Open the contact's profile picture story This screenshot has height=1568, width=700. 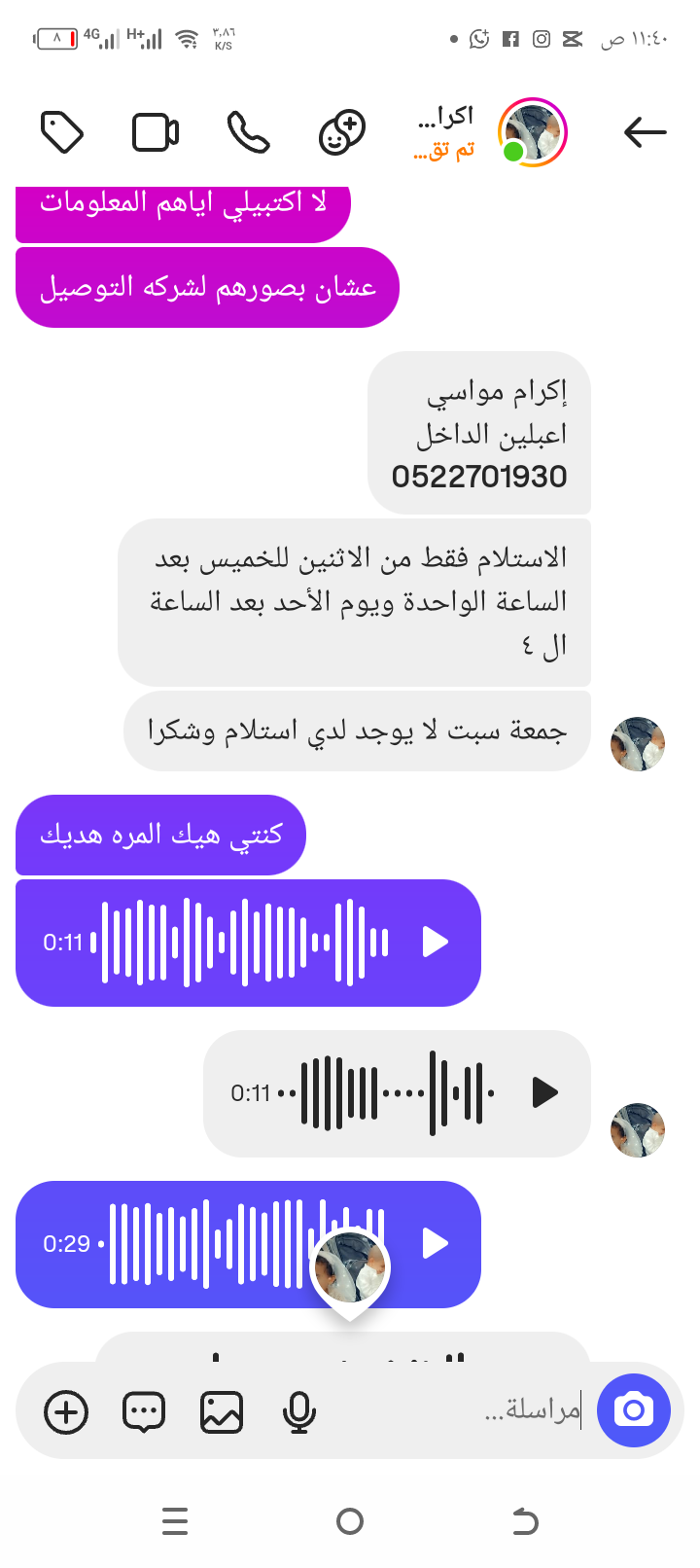tap(532, 132)
